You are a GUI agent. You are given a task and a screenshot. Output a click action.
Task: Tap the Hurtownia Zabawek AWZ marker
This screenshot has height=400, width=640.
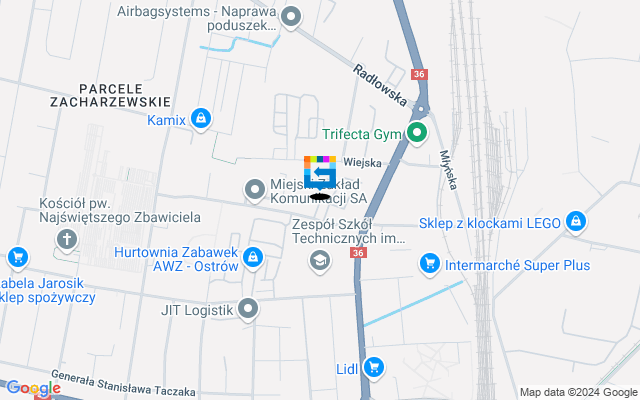(x=254, y=259)
